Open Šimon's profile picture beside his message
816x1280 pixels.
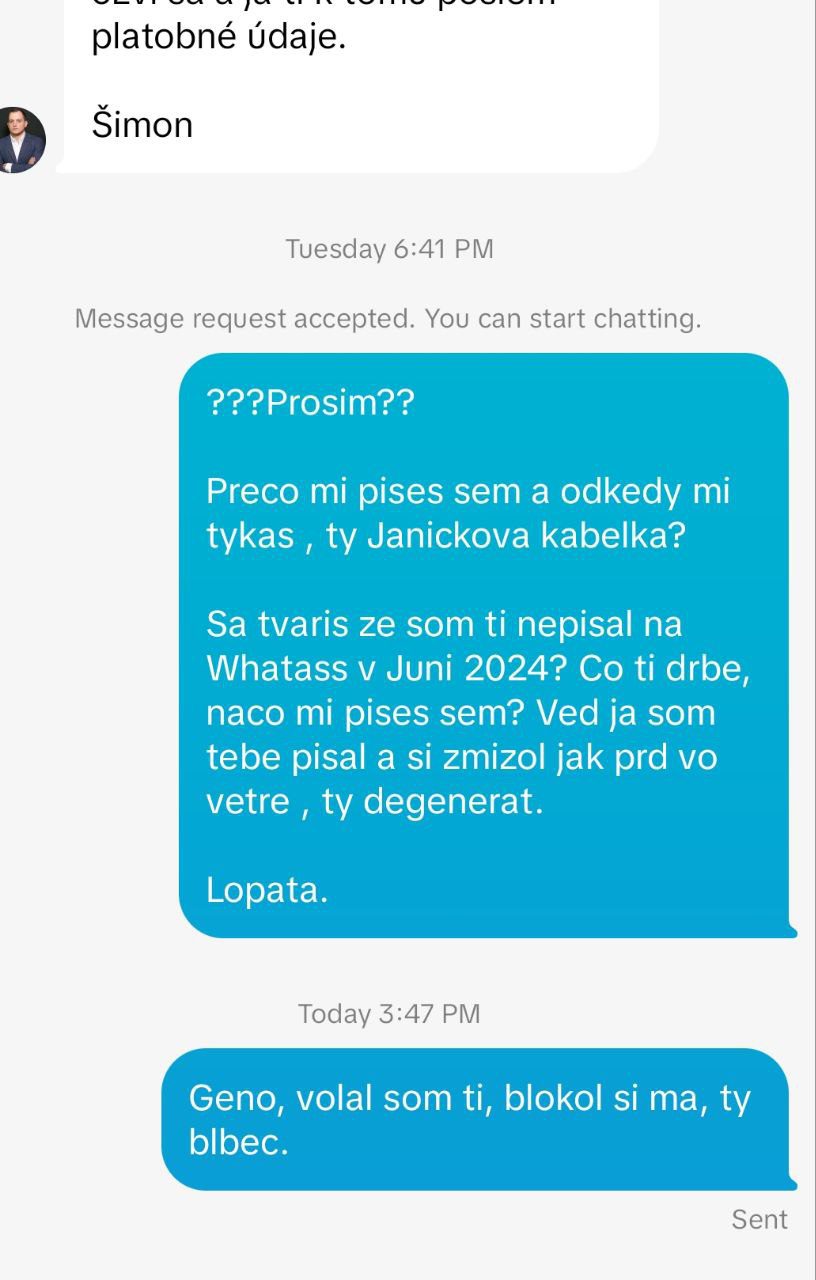point(21,140)
